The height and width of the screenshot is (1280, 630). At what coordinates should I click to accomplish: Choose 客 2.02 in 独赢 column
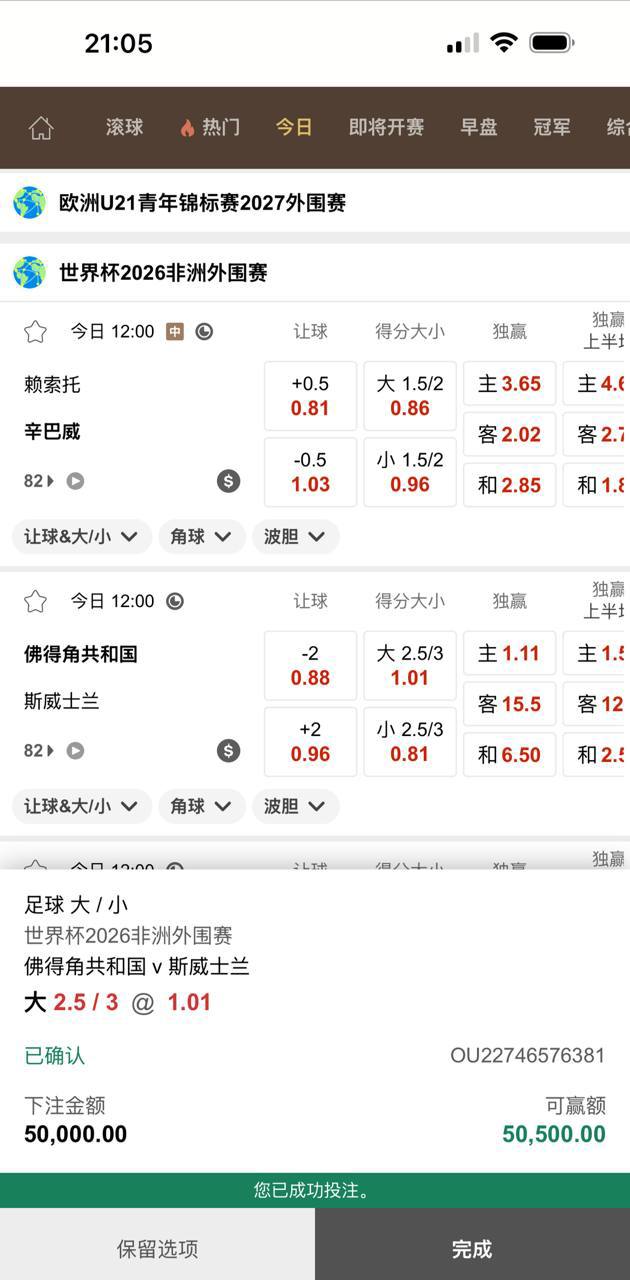point(509,435)
